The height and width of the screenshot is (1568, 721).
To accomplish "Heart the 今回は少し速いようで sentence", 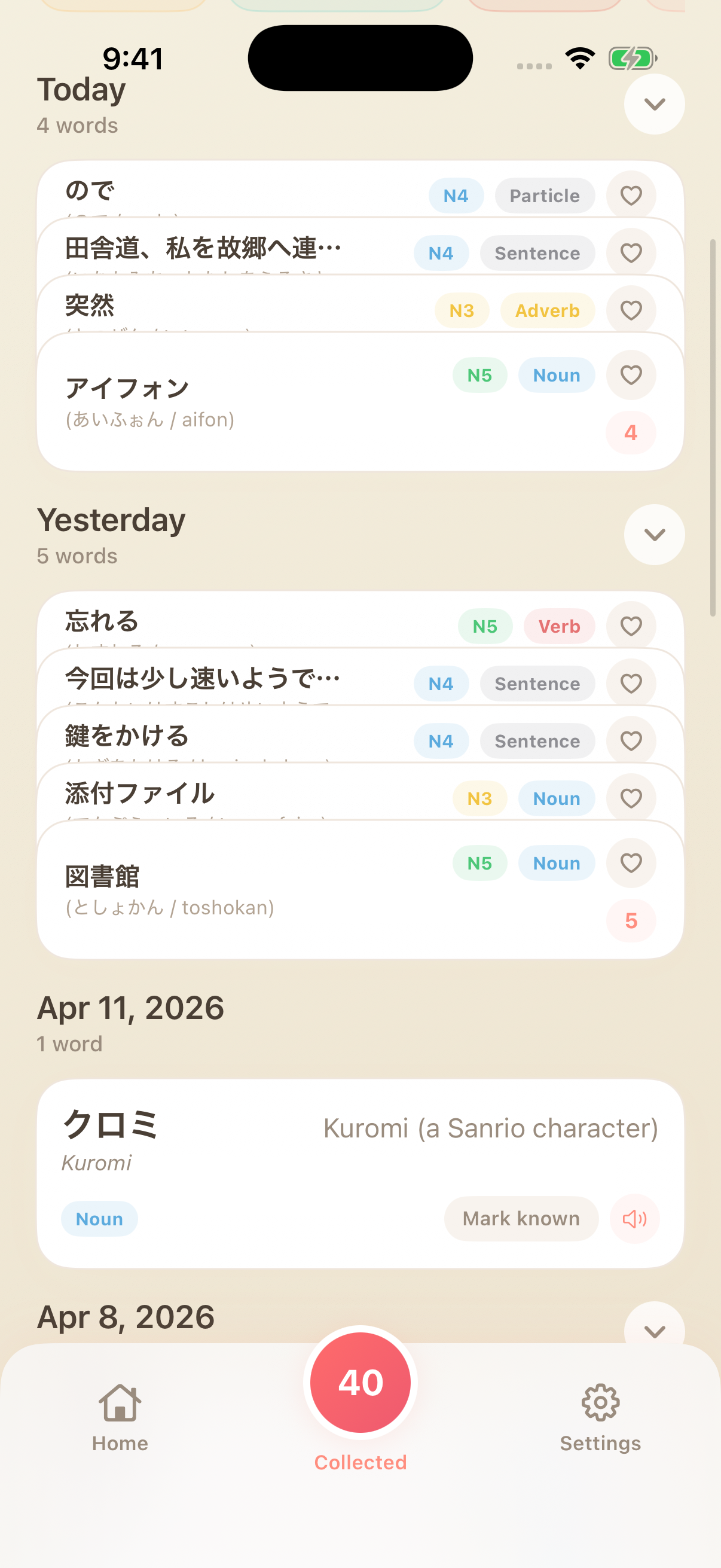I will (x=631, y=684).
